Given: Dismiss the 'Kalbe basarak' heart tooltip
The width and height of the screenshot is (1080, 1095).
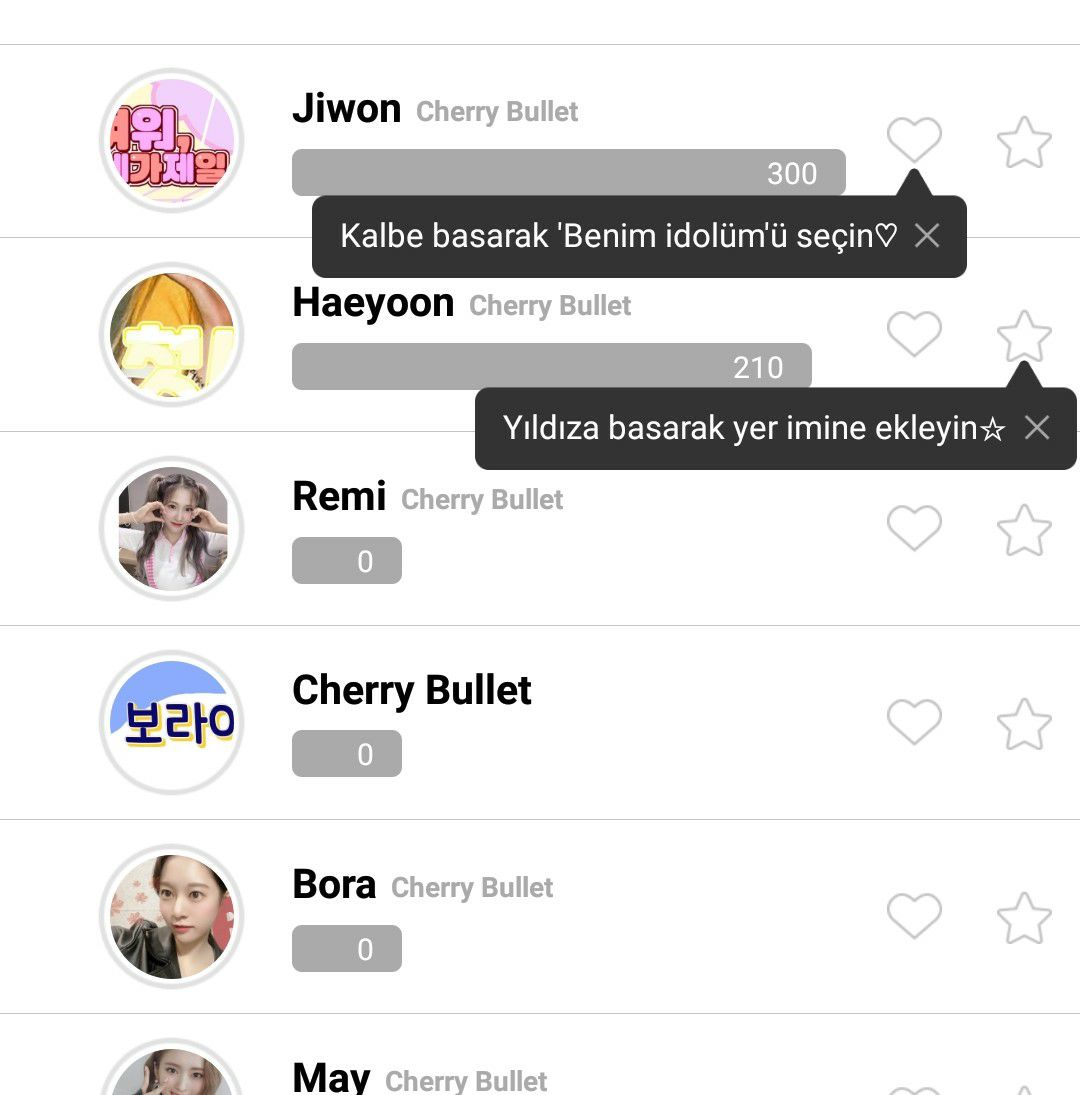Looking at the screenshot, I should (927, 236).
